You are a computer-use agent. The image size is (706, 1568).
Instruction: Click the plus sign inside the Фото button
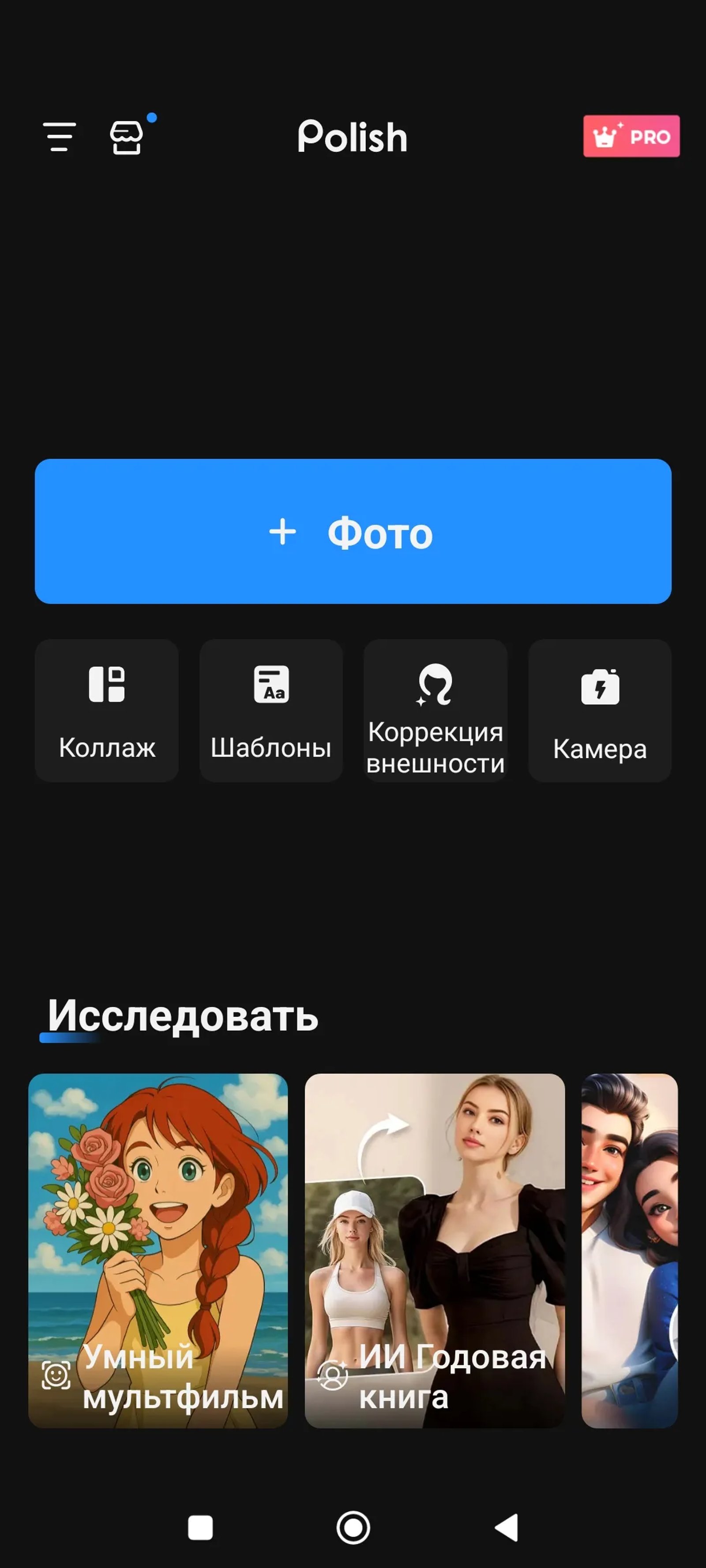click(283, 531)
